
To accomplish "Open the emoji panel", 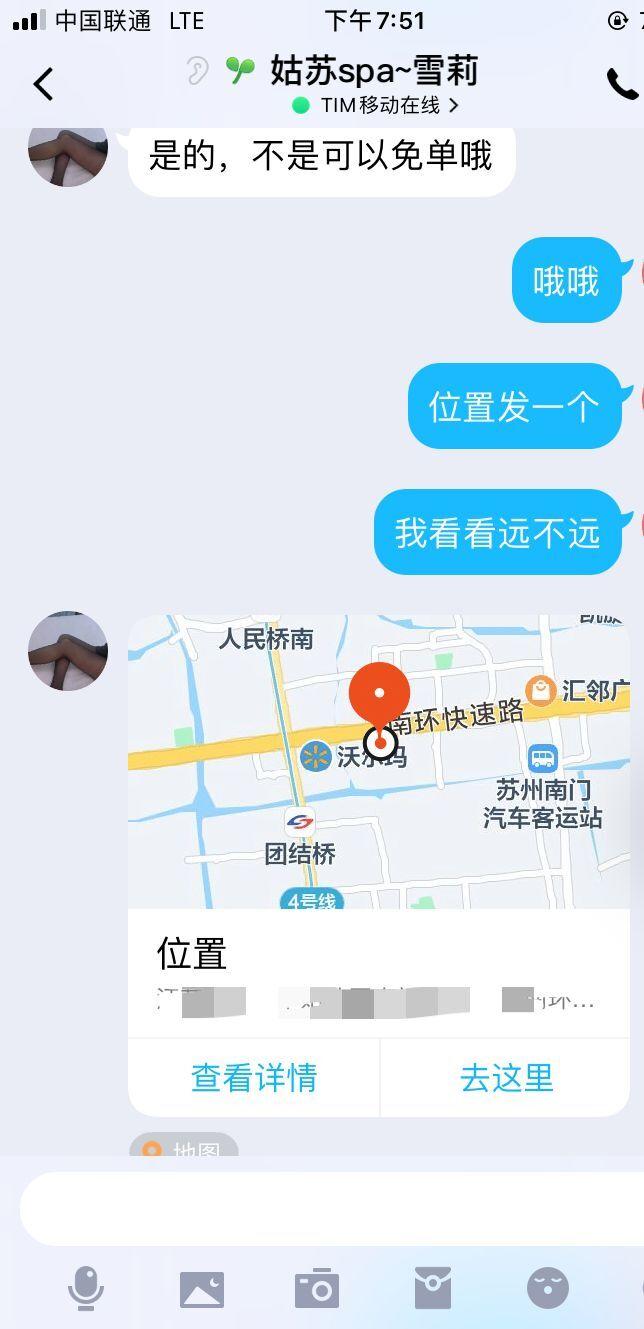I will coord(547,1289).
